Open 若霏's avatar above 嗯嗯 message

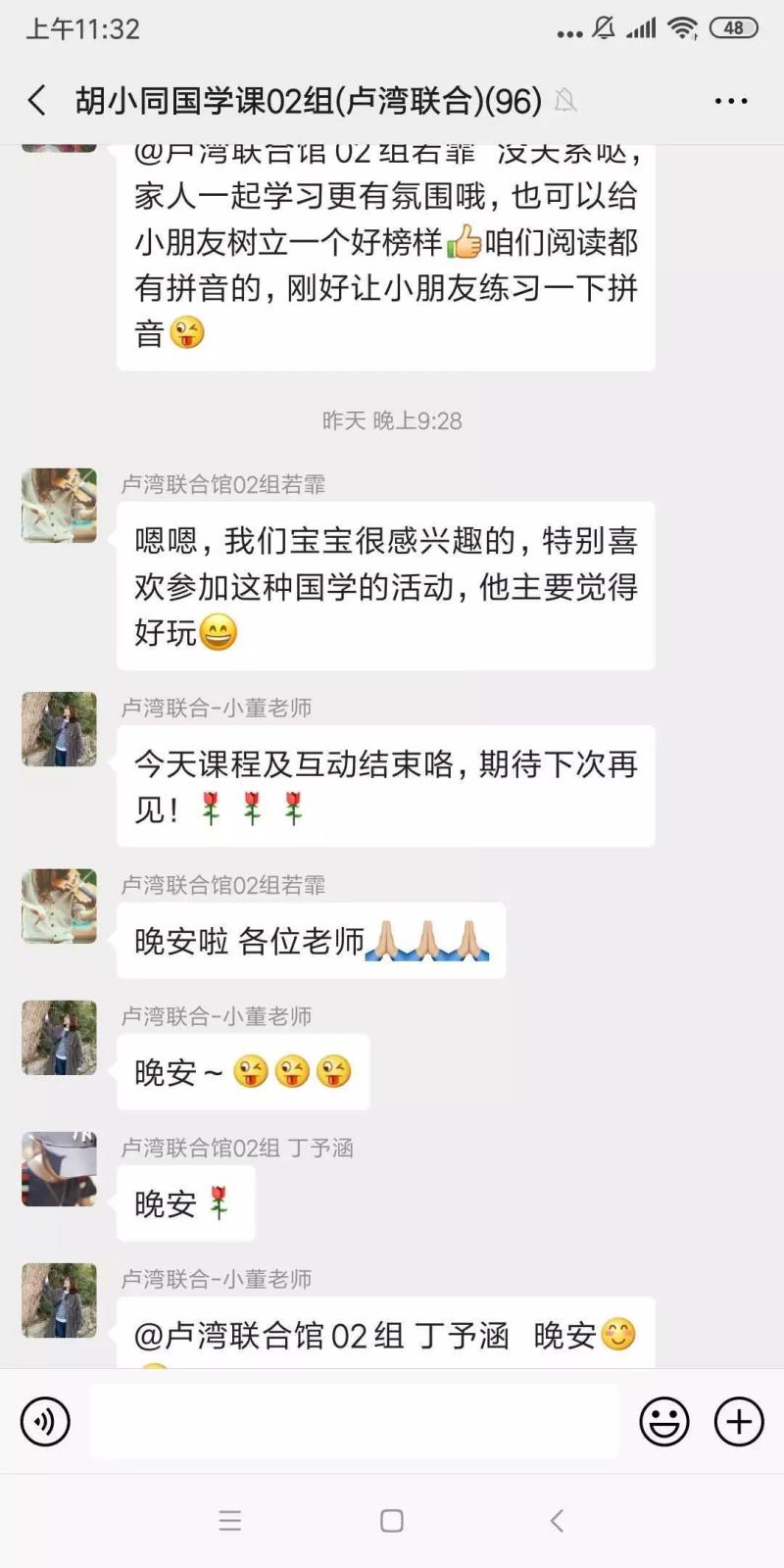[x=60, y=506]
